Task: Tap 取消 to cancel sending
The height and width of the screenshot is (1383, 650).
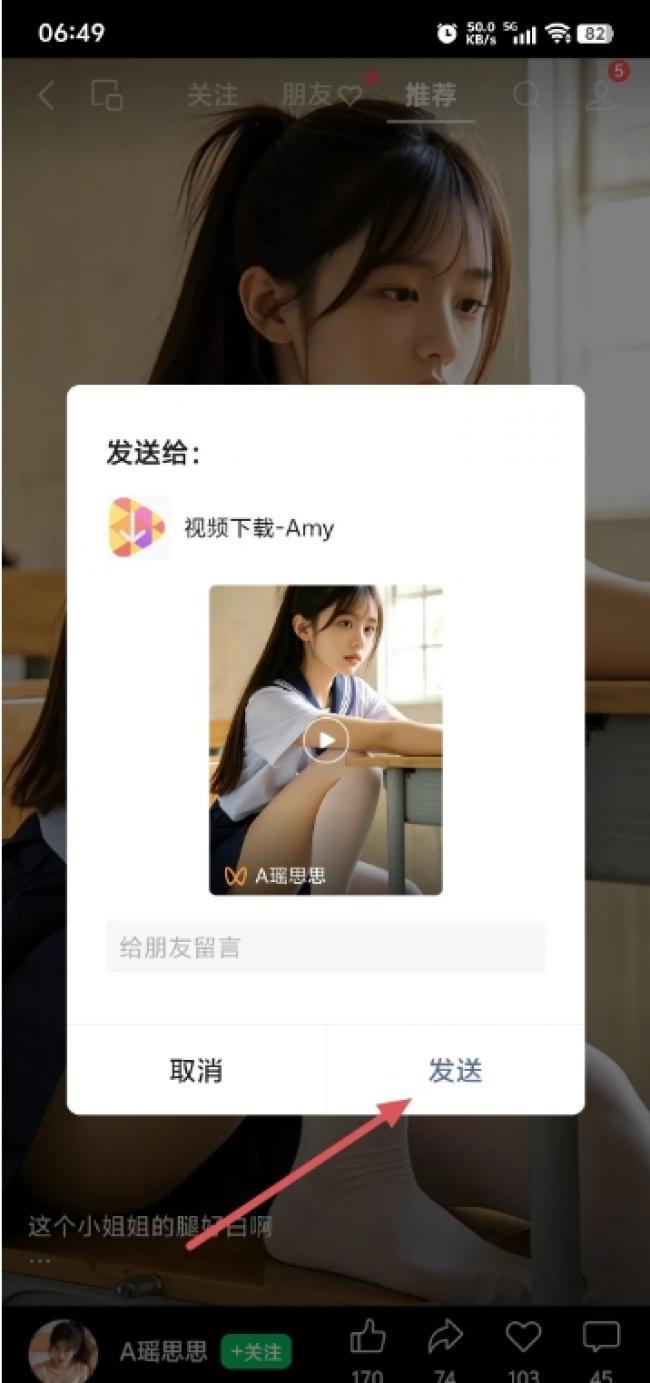Action: tap(196, 1071)
